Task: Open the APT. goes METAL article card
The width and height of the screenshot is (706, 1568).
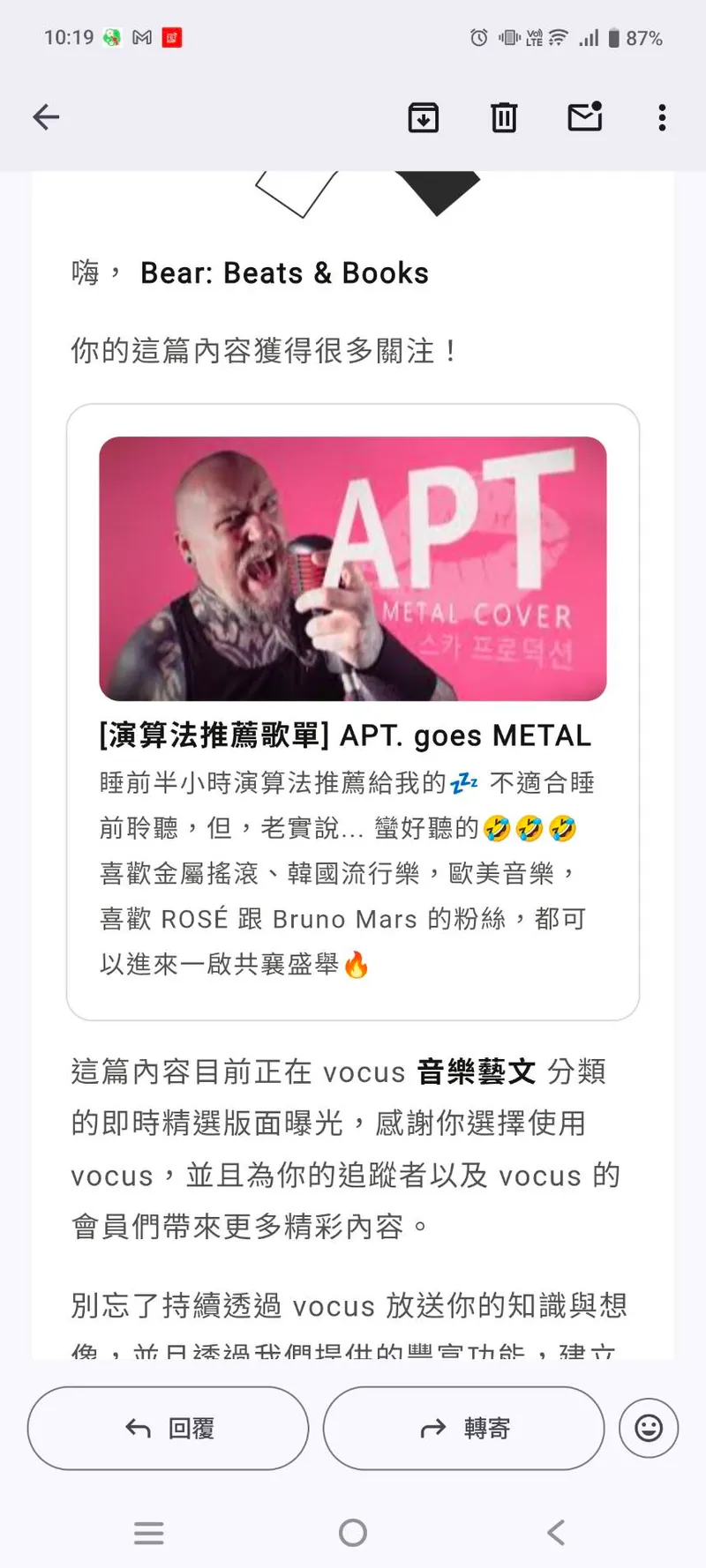Action: click(x=353, y=711)
